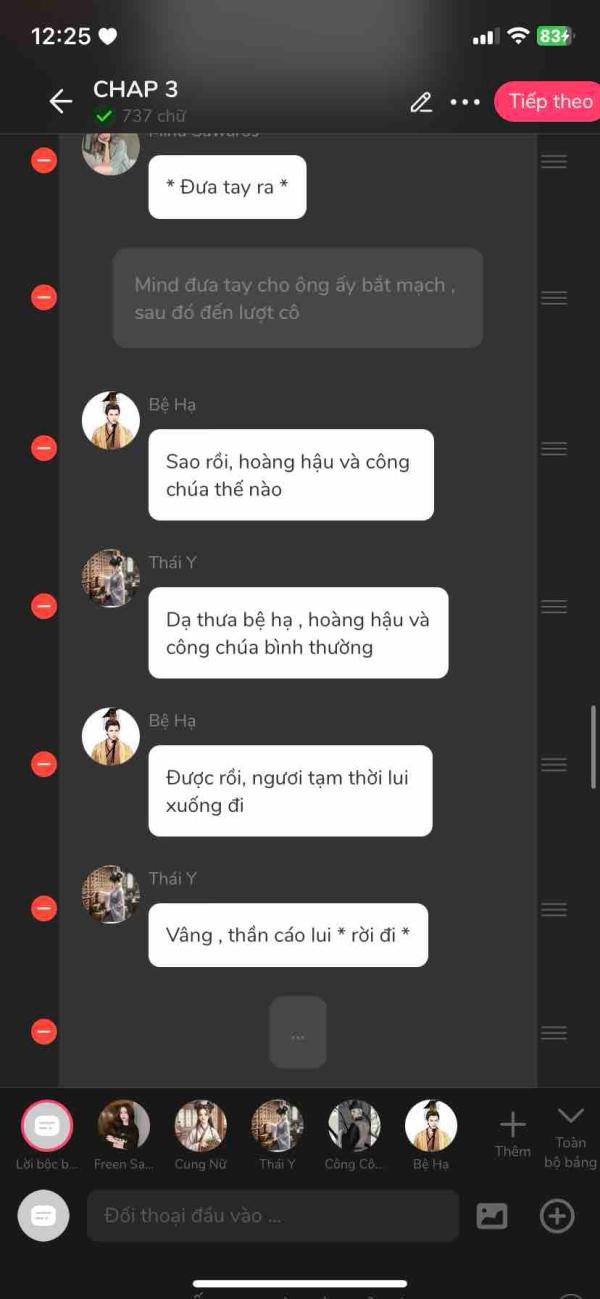This screenshot has height=1299, width=600.
Task: Go back from CHAP 3
Action: click(61, 101)
